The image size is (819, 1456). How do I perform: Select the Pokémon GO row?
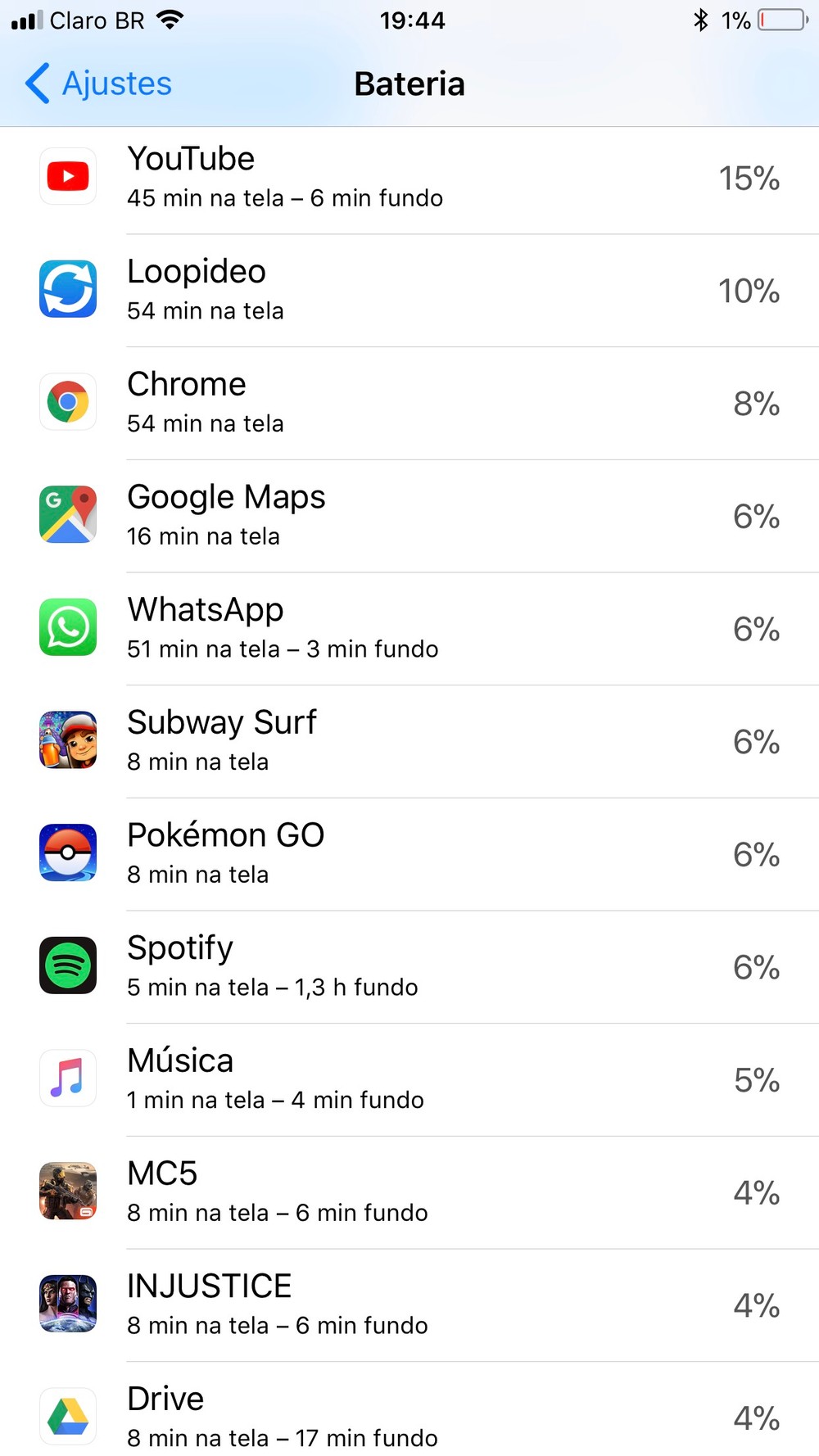coord(409,854)
